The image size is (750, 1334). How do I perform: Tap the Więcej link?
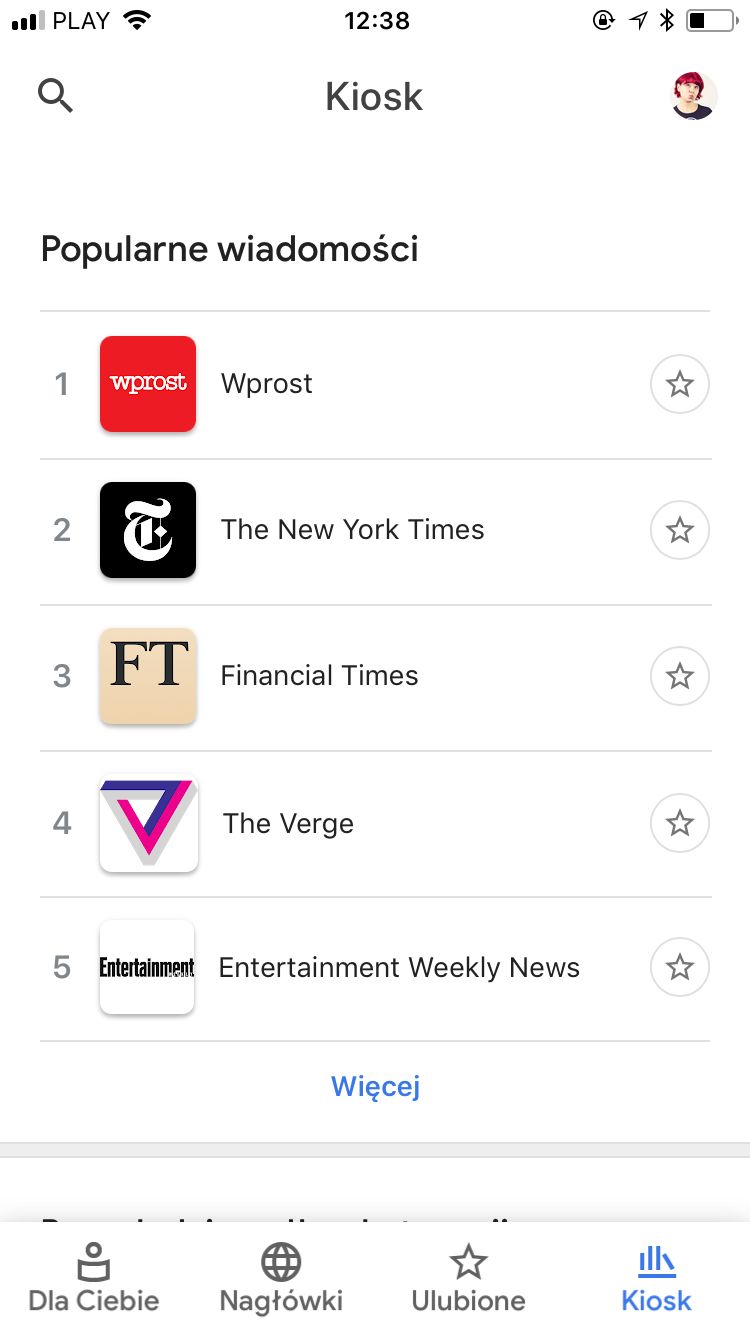(x=375, y=1087)
